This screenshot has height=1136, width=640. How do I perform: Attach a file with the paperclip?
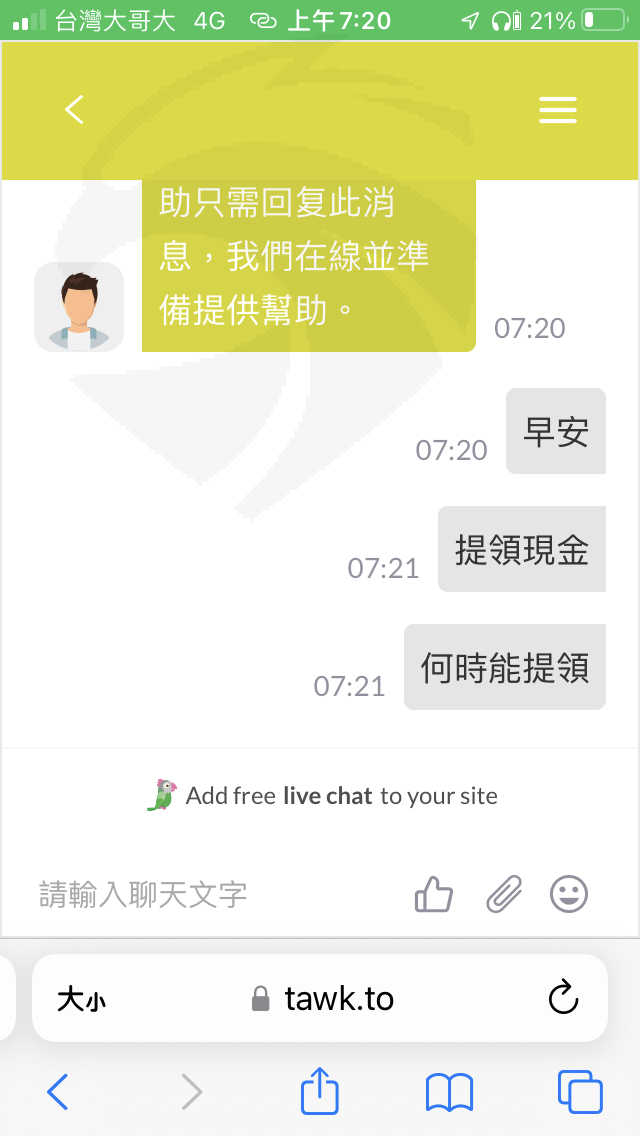click(x=504, y=894)
